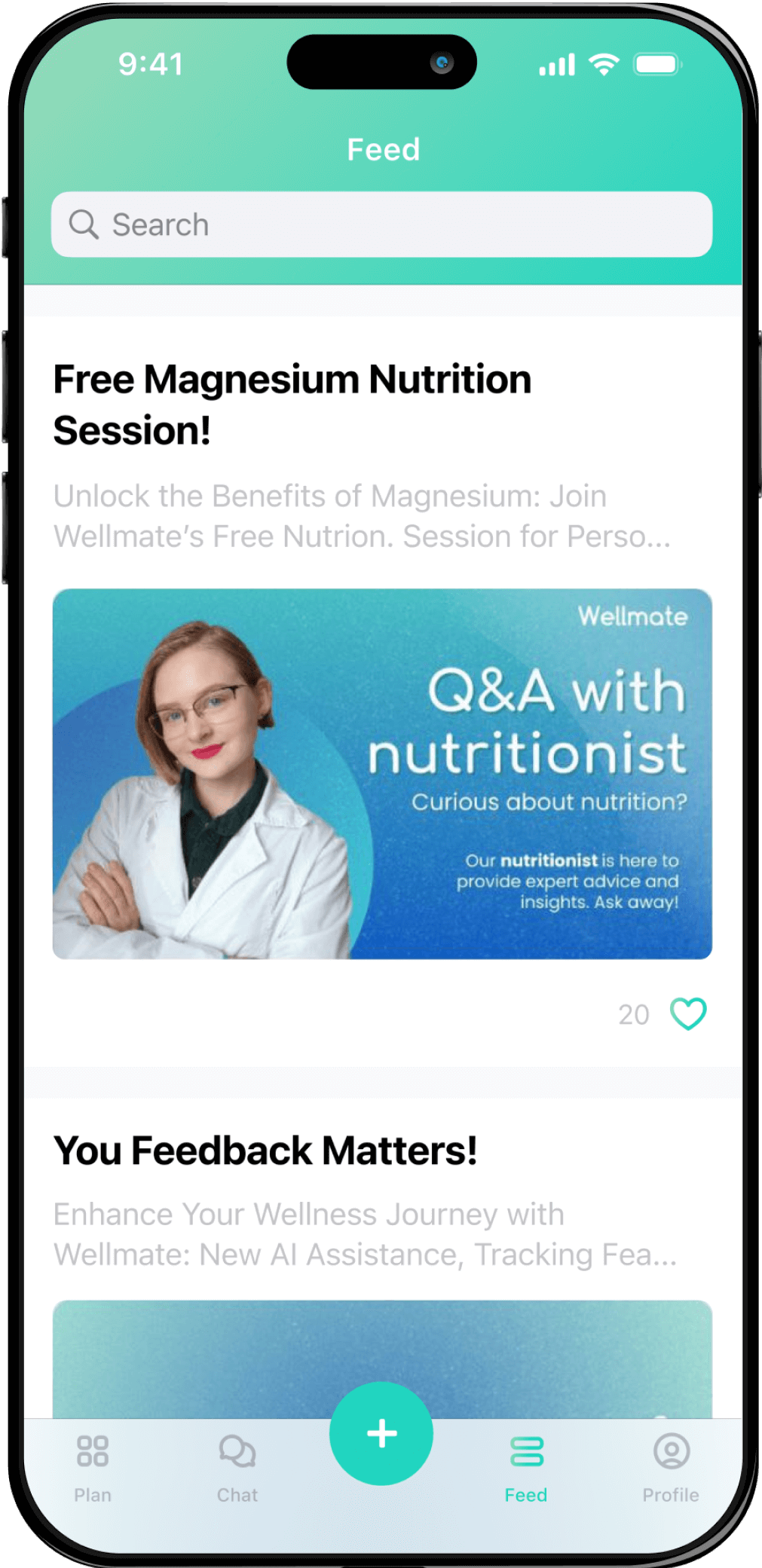Open the You Feedback Matters post

[x=265, y=1151]
